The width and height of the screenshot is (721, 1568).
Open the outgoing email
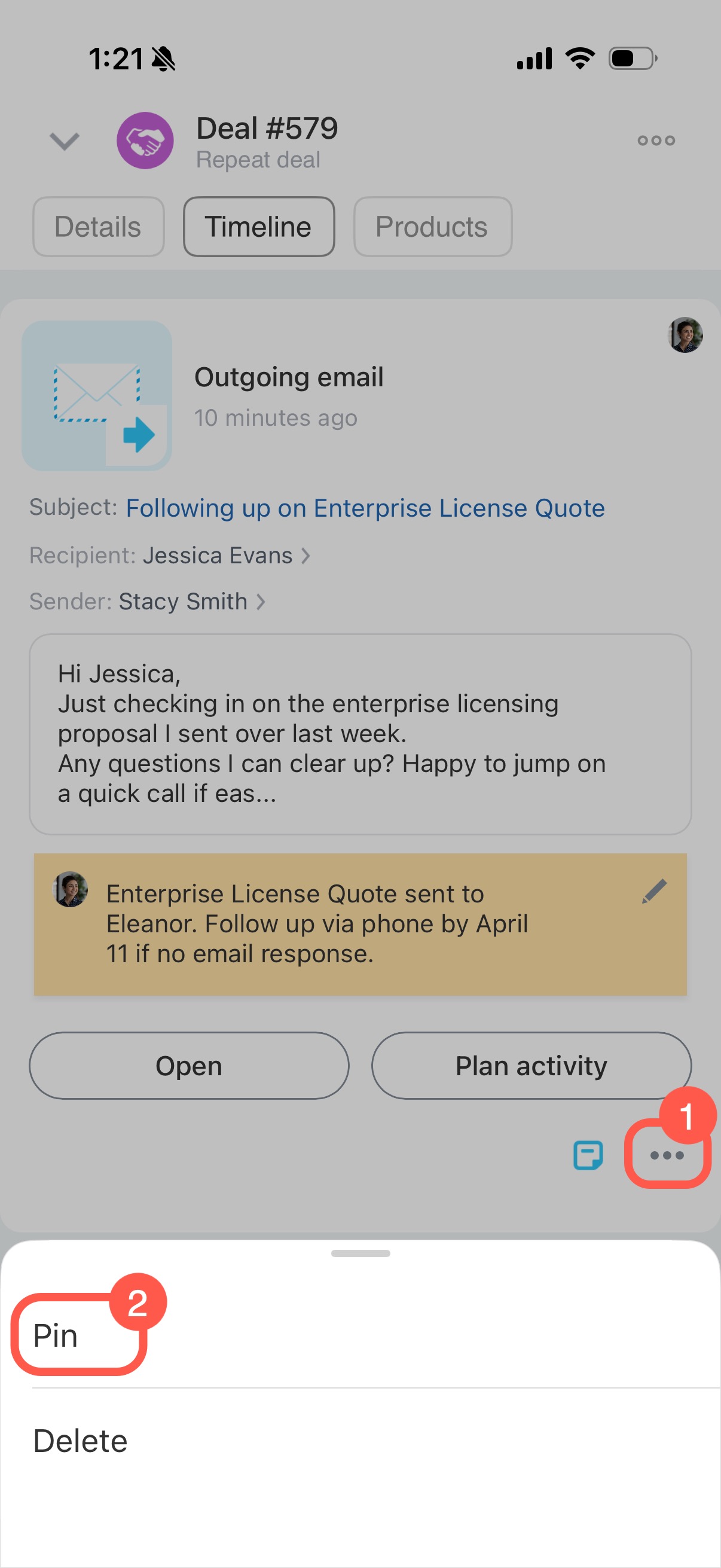[188, 1065]
